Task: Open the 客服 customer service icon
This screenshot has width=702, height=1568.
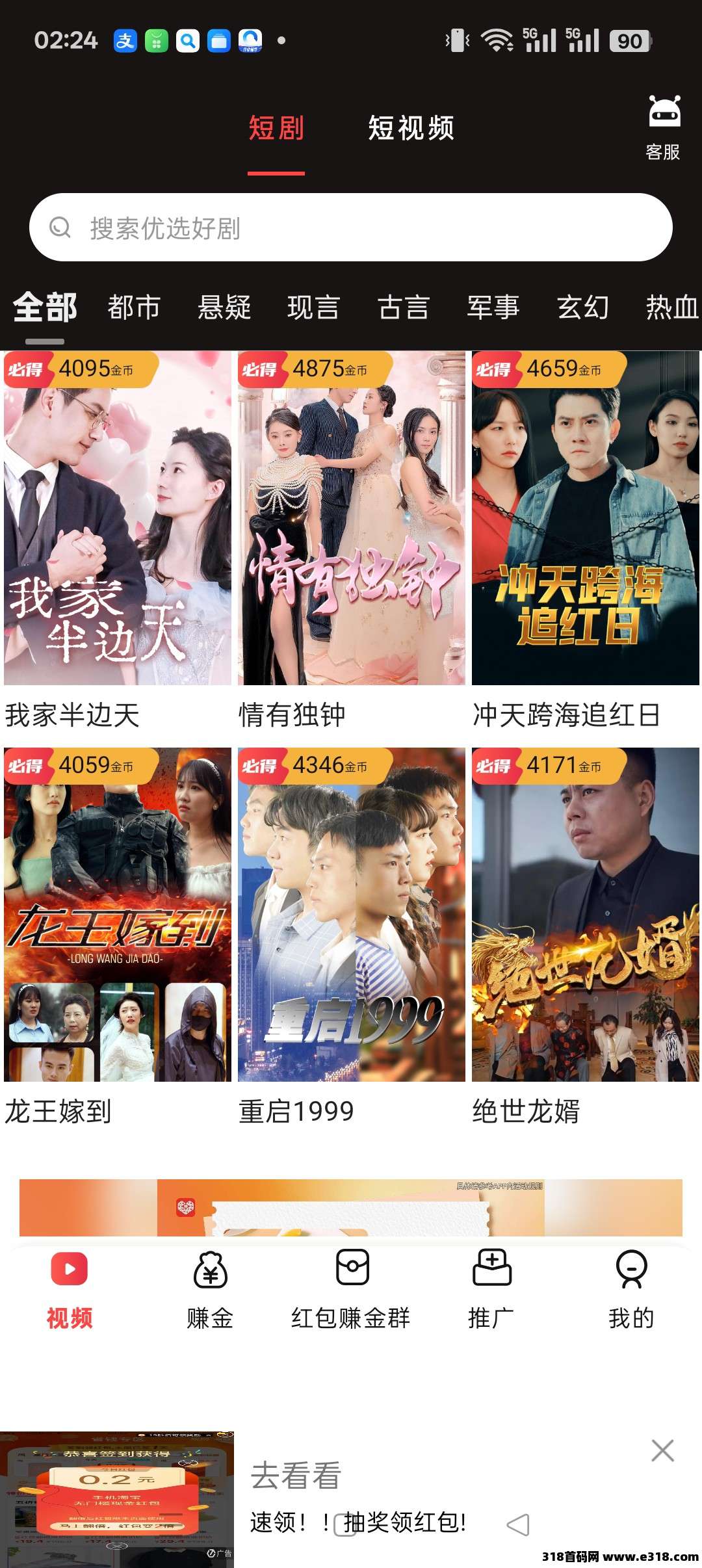Action: 663,127
